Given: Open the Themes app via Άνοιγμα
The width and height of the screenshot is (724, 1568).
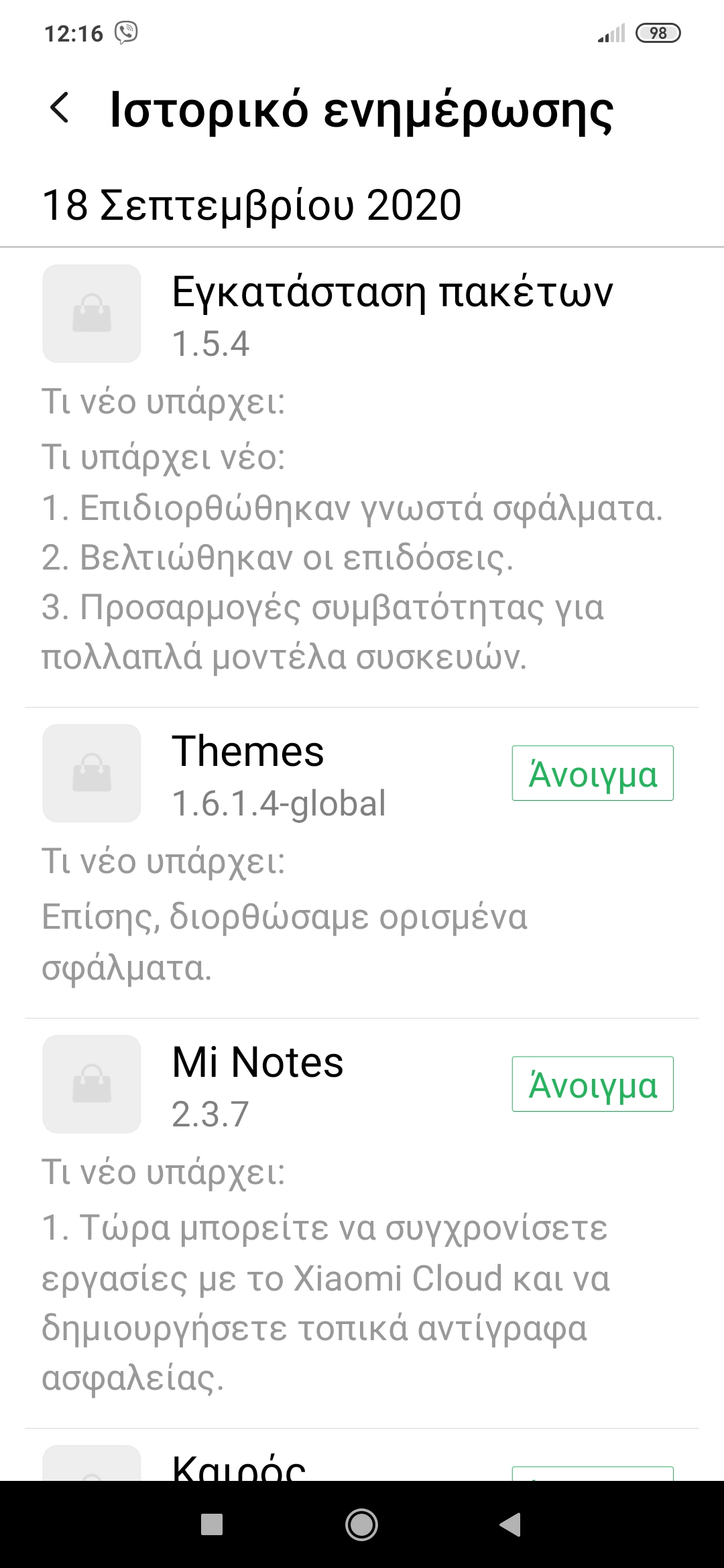Looking at the screenshot, I should 592,773.
